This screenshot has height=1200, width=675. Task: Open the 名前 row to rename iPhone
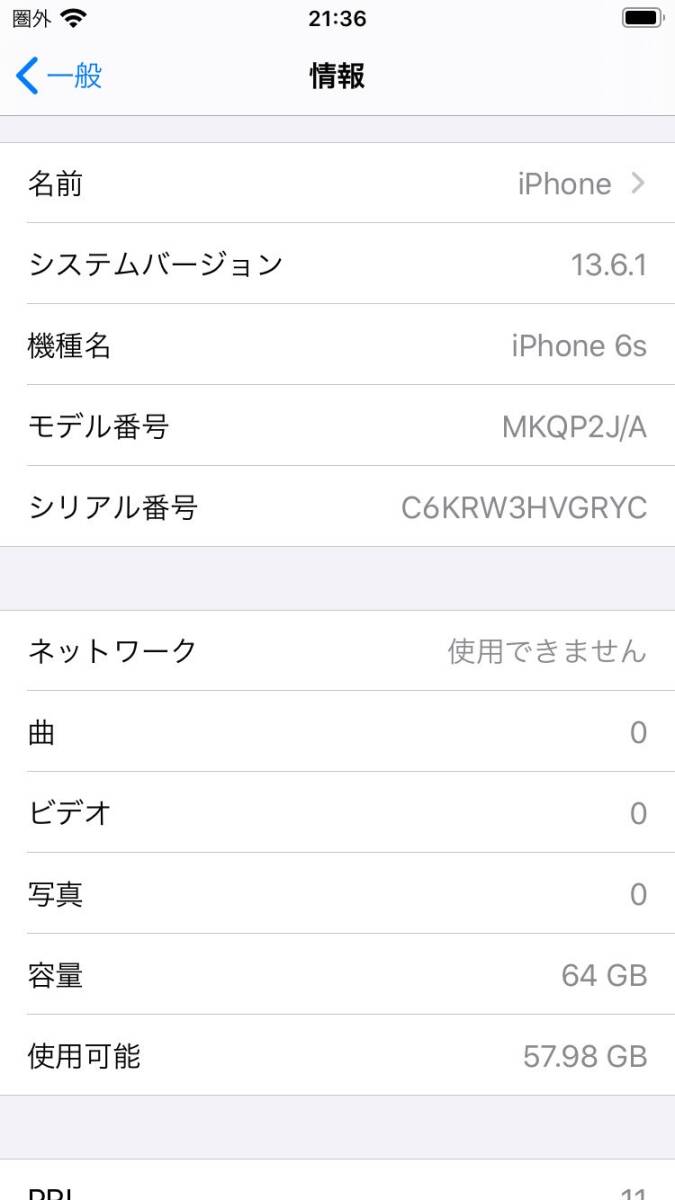[x=337, y=183]
